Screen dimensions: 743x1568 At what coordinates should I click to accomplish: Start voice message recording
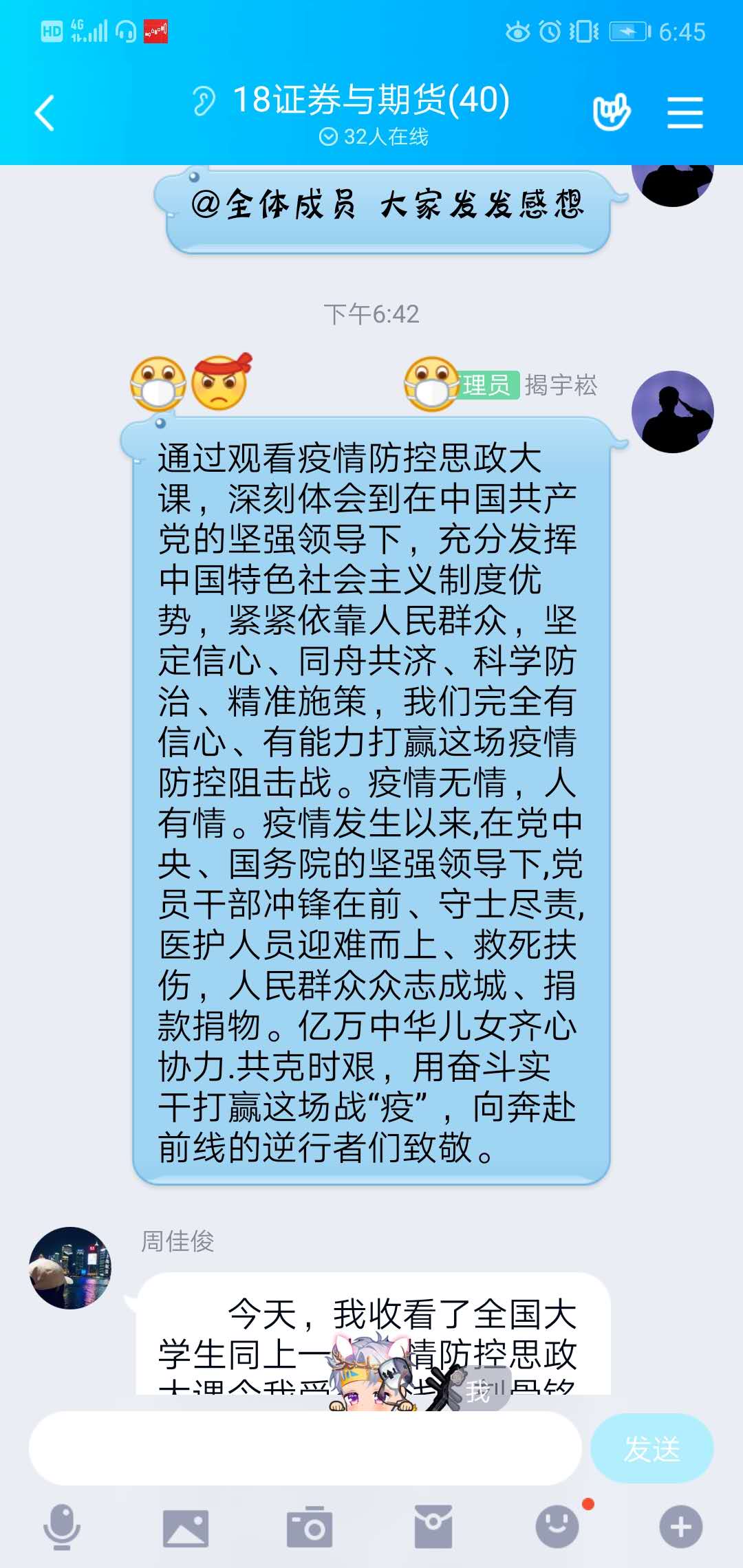tap(62, 1527)
